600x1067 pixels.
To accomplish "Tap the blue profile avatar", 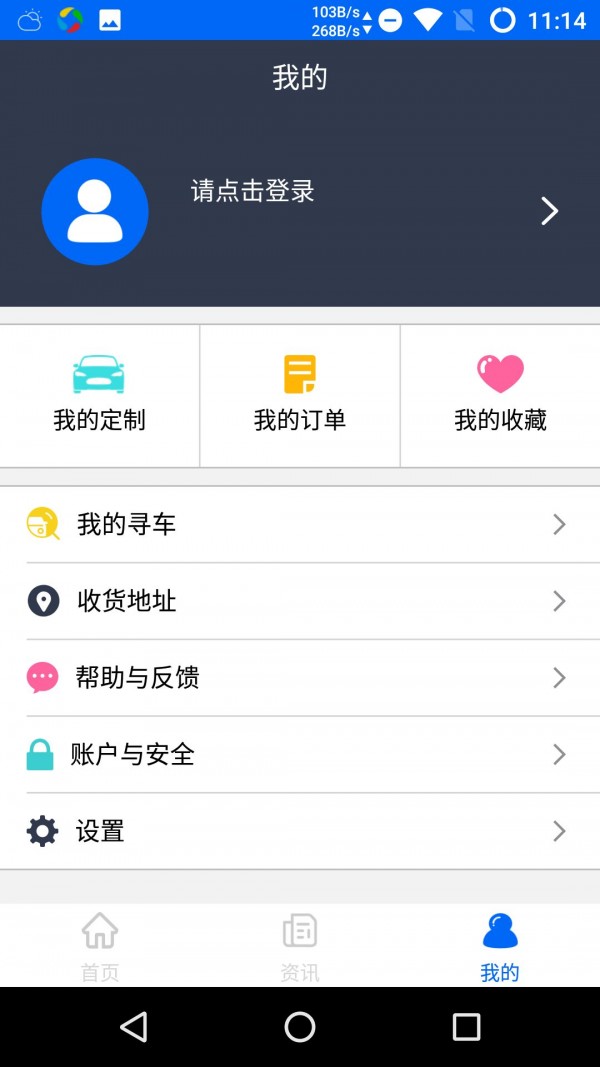I will coord(95,211).
